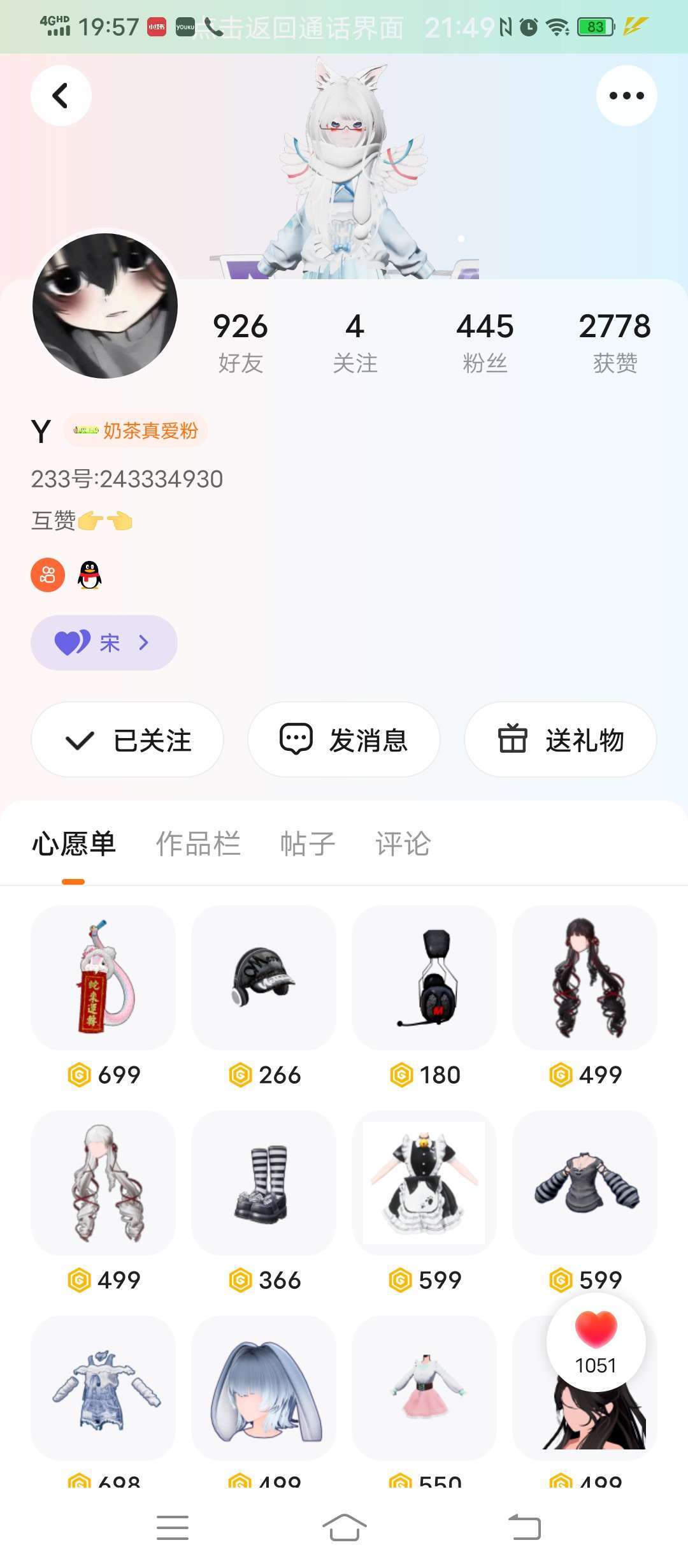Send a message via 发消息
The width and height of the screenshot is (688, 1568).
tap(344, 740)
